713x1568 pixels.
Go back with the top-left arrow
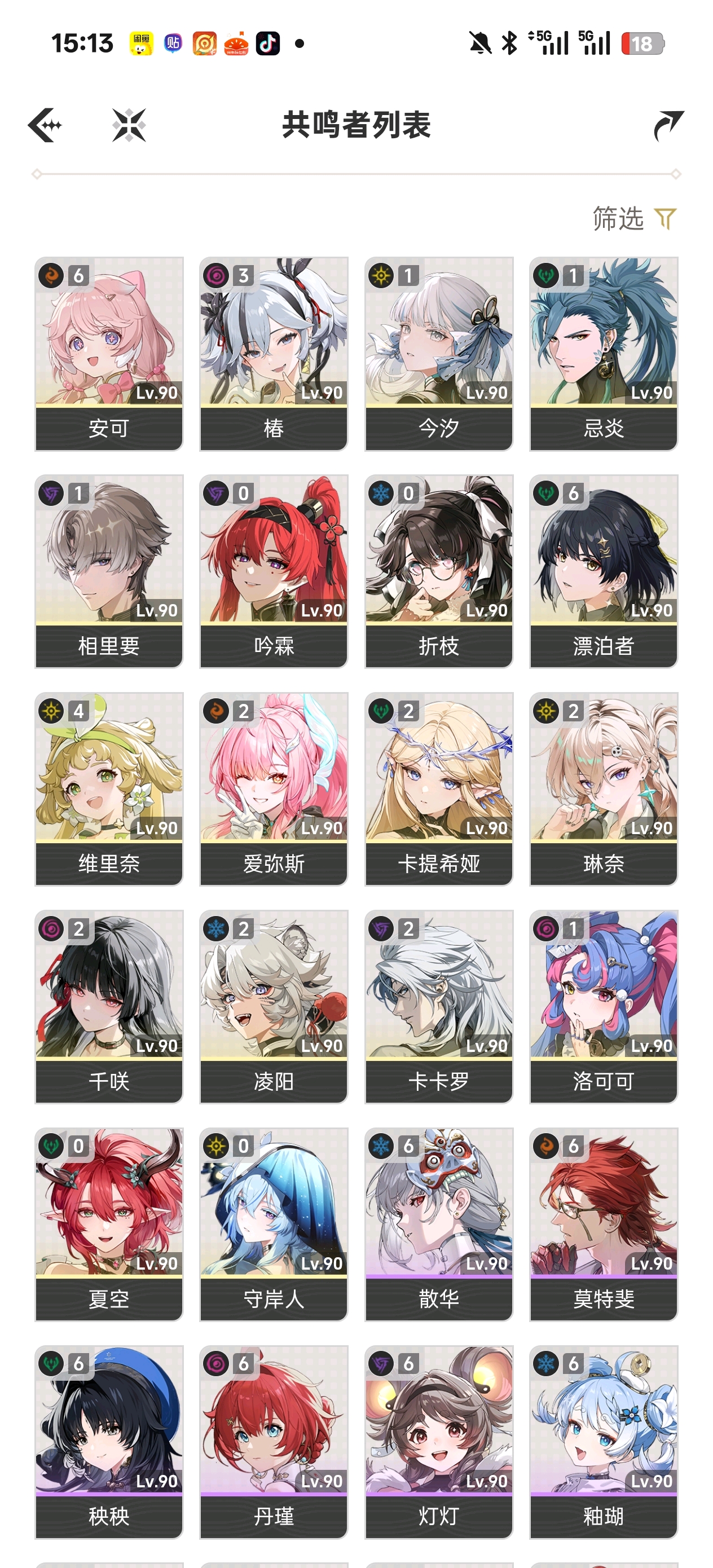pos(45,125)
